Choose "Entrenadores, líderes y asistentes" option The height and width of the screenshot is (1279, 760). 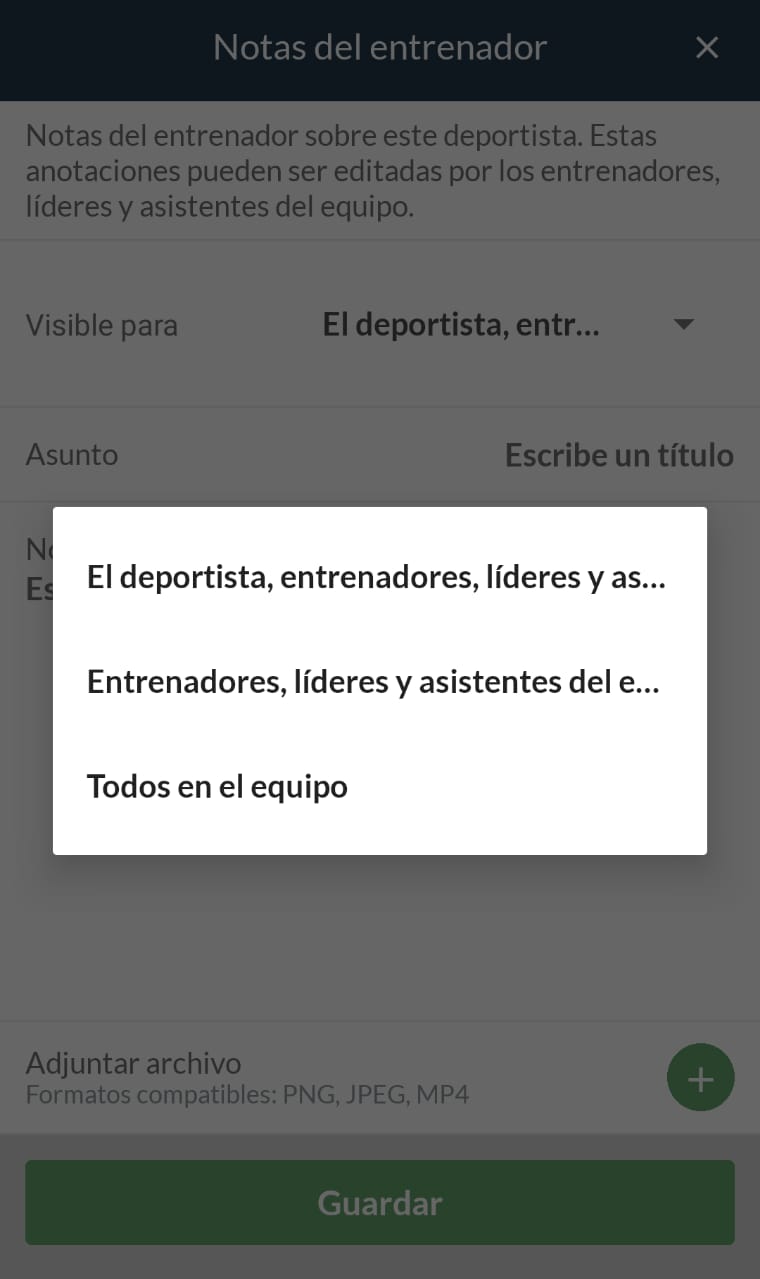[374, 682]
